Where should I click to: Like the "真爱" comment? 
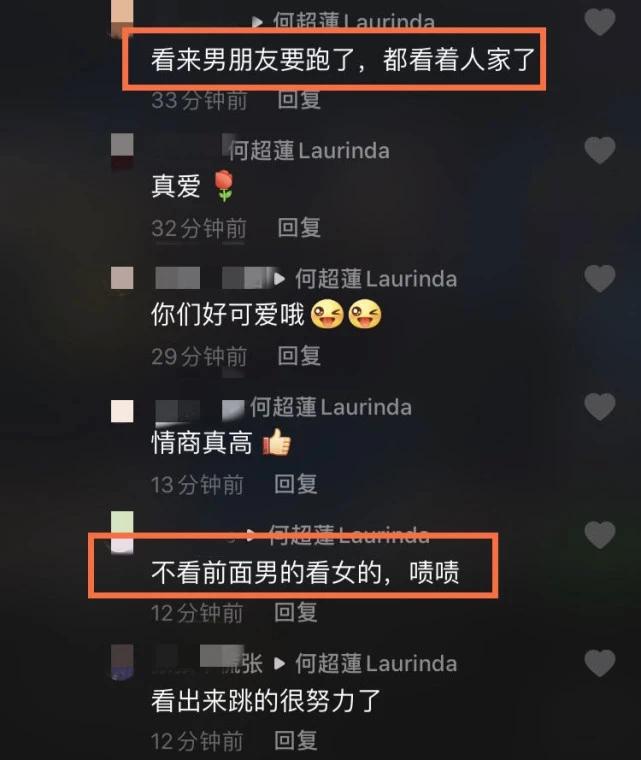click(599, 150)
